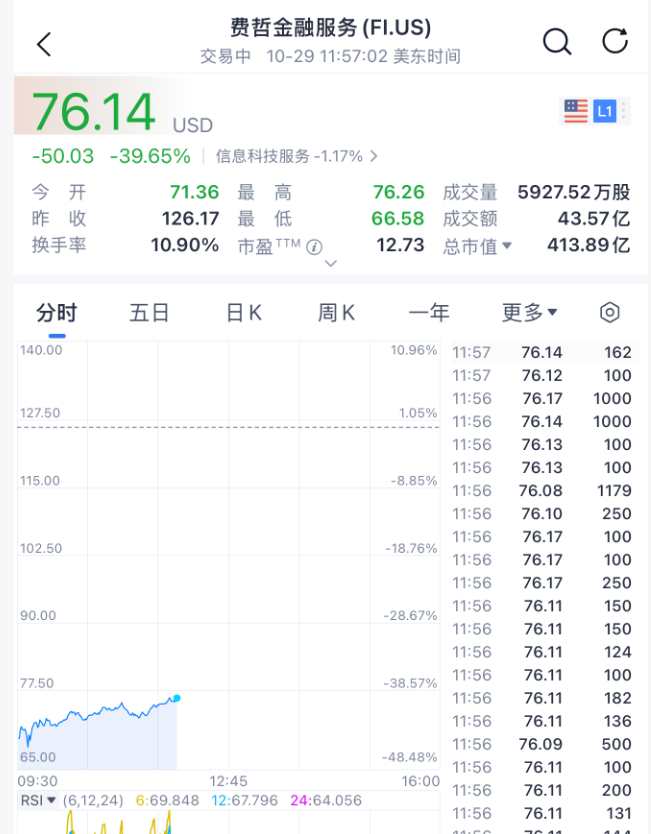Open the RSI indicator dropdown

coord(38,800)
